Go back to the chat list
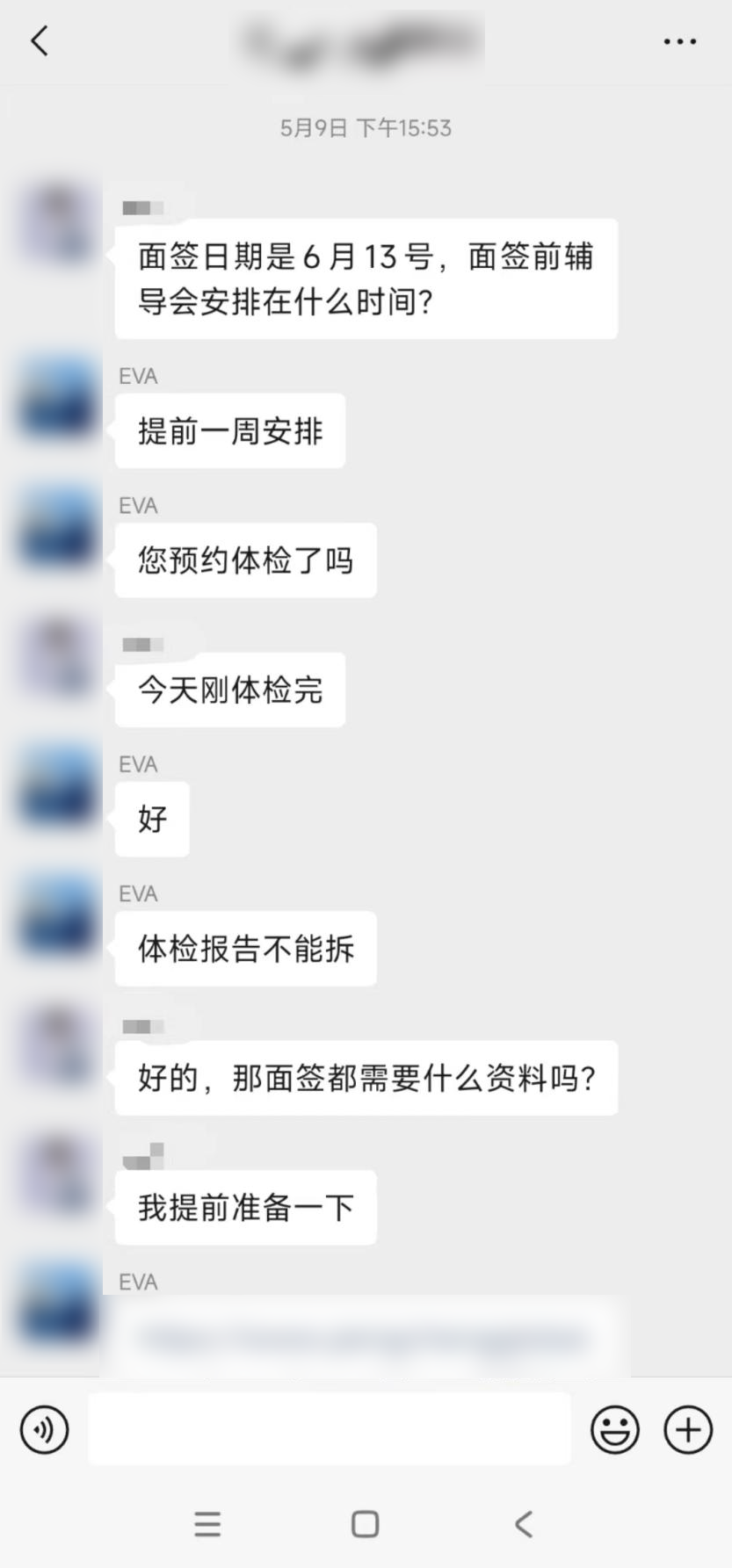Viewport: 732px width, 1568px height. click(40, 41)
